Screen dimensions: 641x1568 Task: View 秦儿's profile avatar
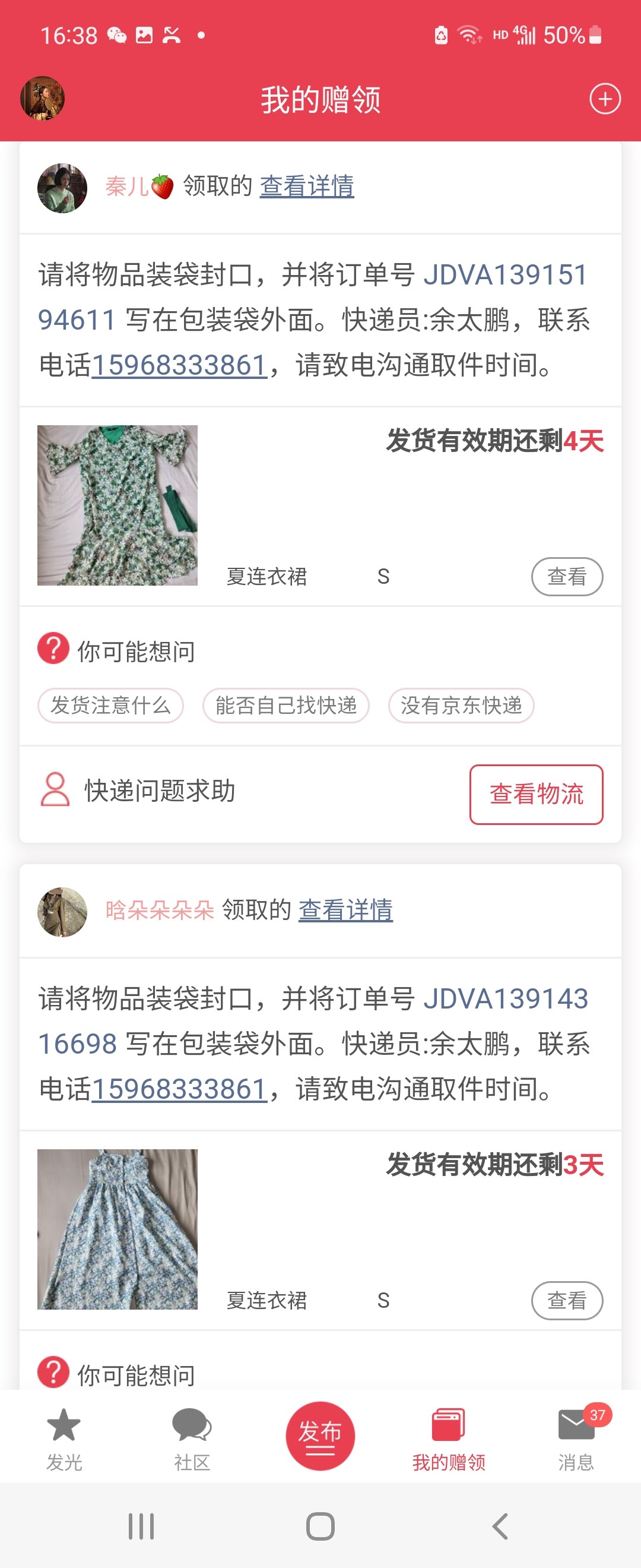point(62,188)
